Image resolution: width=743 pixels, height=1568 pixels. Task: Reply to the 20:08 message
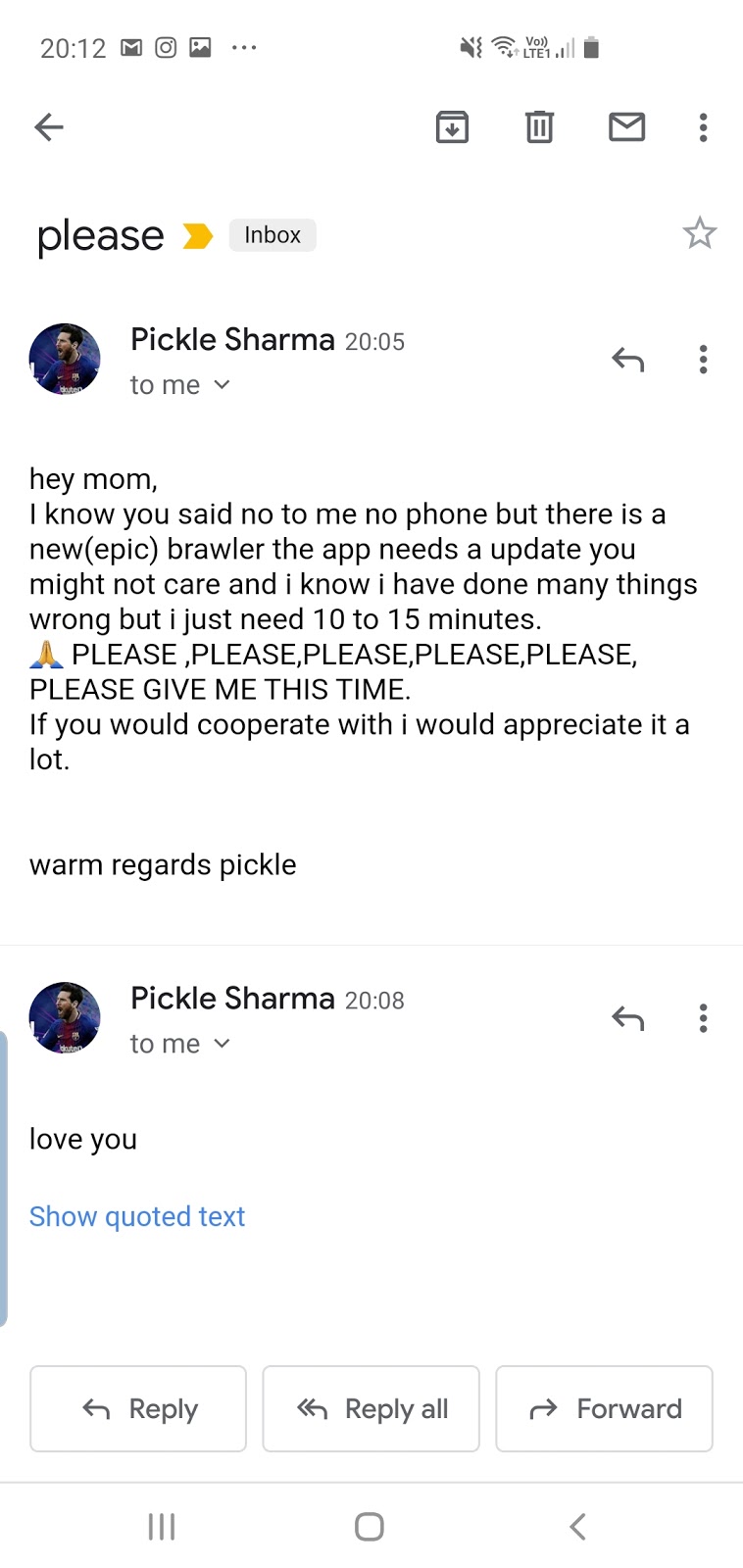[627, 1018]
